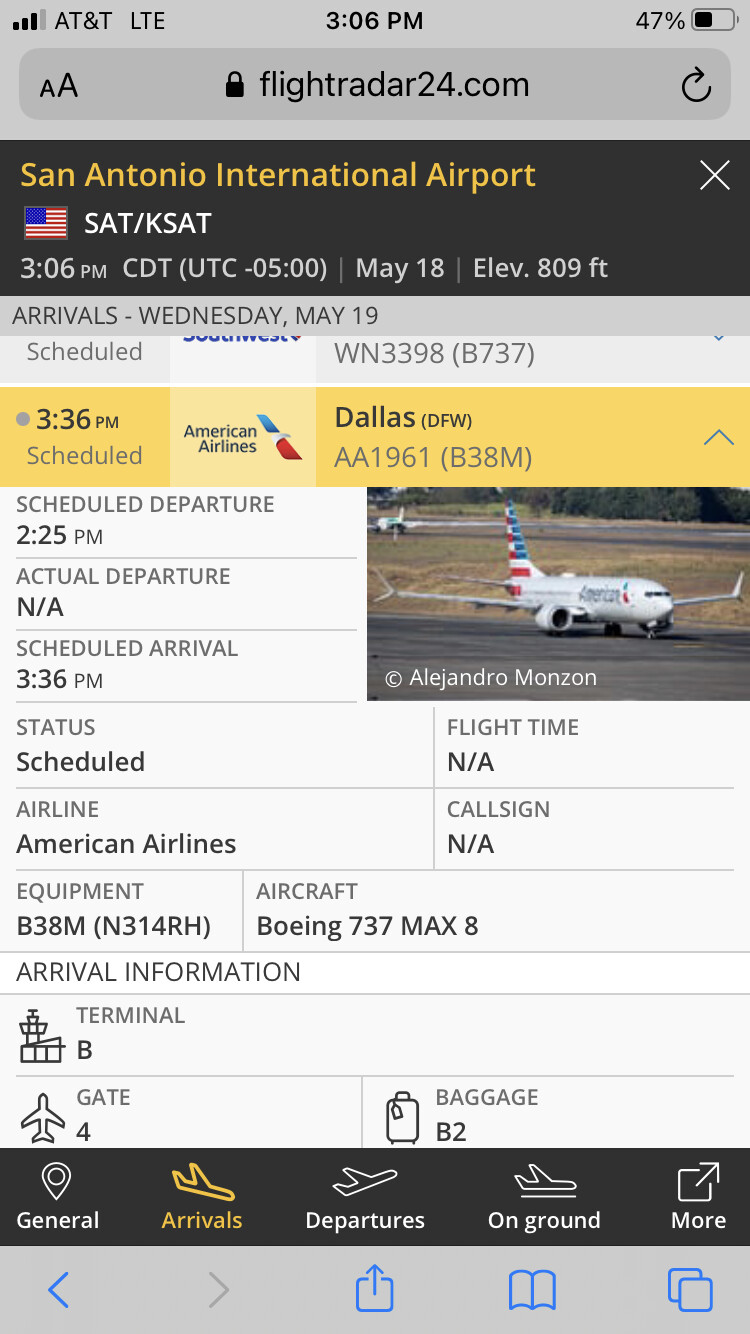The width and height of the screenshot is (750, 1334).
Task: Switch to the Departures tab
Action: (365, 1197)
